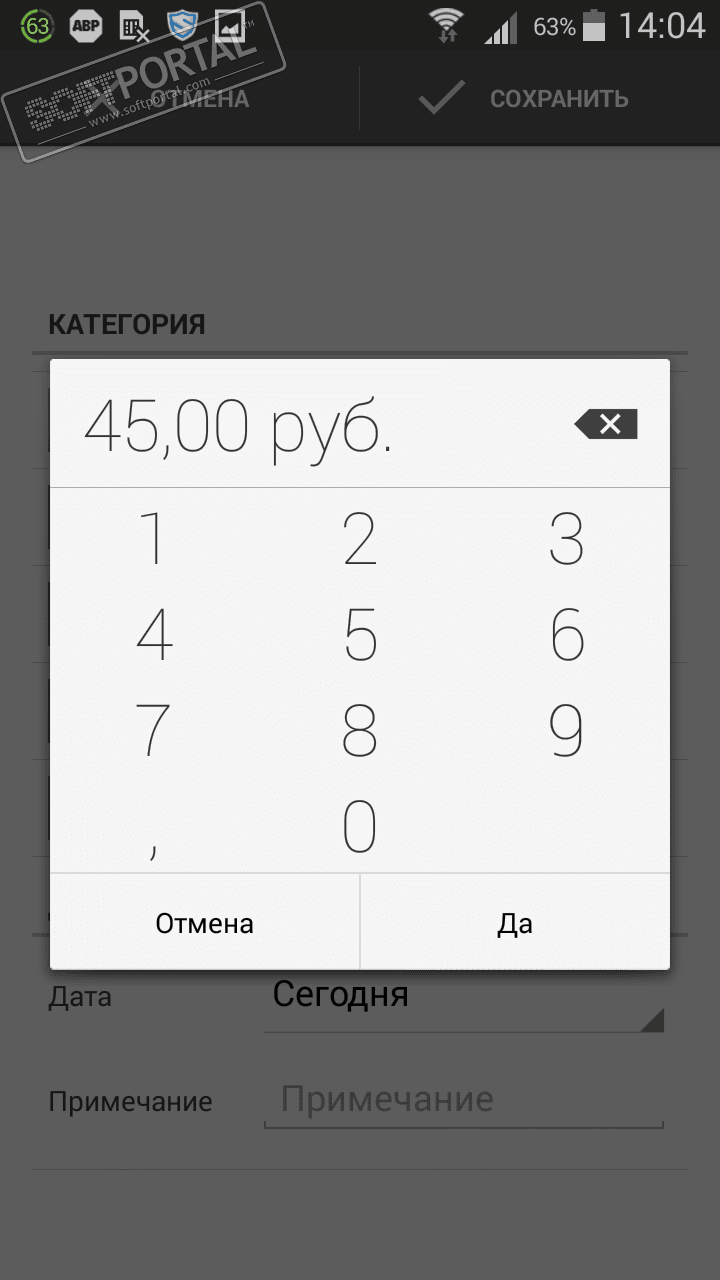The width and height of the screenshot is (720, 1280).
Task: Enter digit 2 on the keypad
Action: (360, 538)
